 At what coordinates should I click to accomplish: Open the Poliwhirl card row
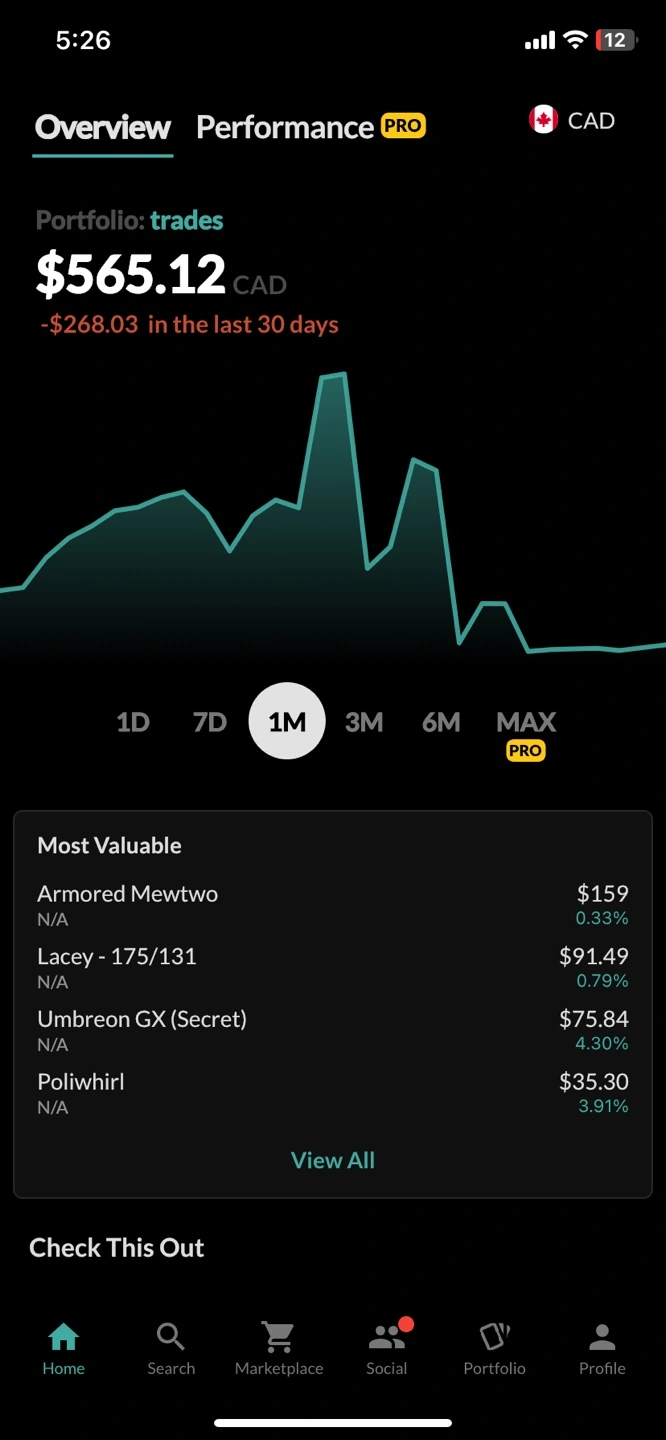click(333, 1093)
